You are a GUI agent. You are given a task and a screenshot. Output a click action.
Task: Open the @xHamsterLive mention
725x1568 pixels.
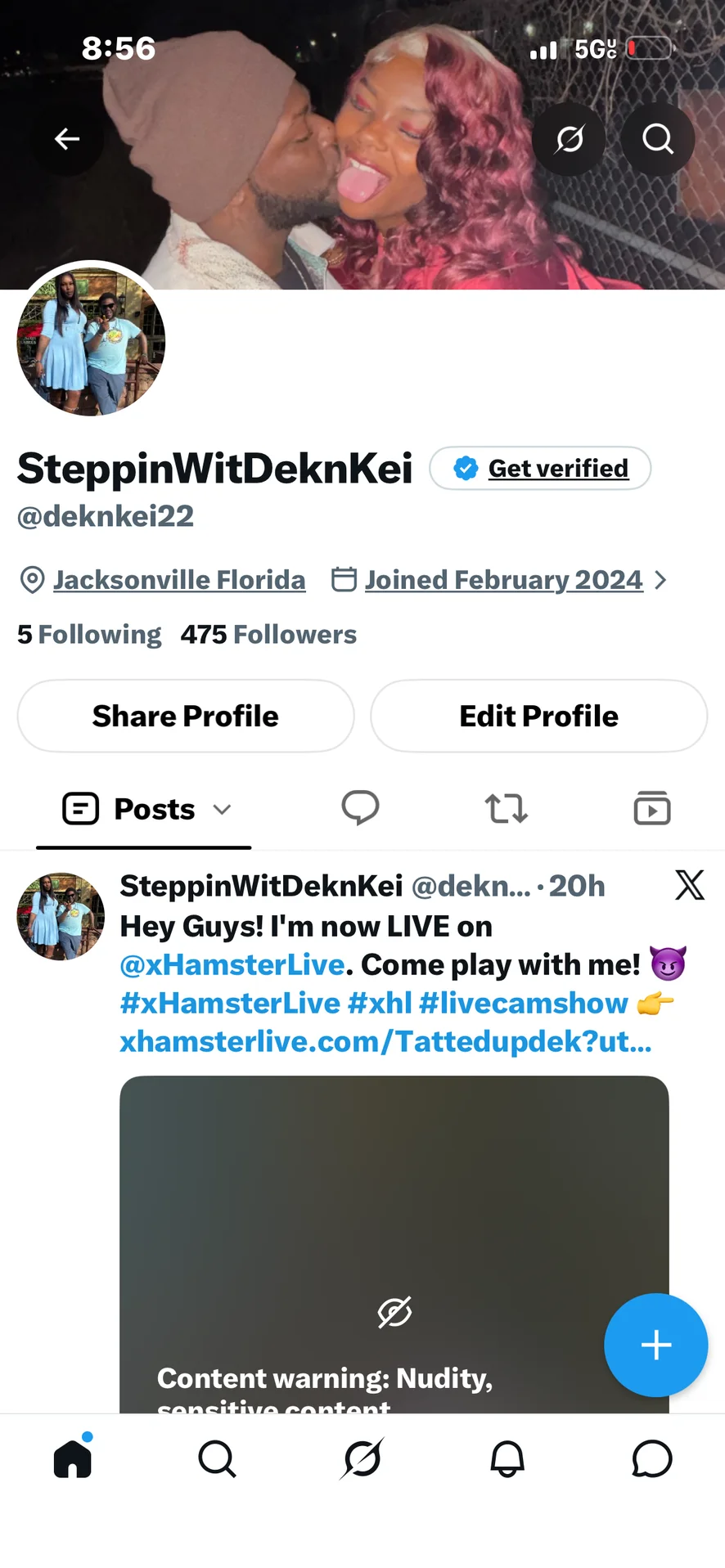[x=232, y=964]
